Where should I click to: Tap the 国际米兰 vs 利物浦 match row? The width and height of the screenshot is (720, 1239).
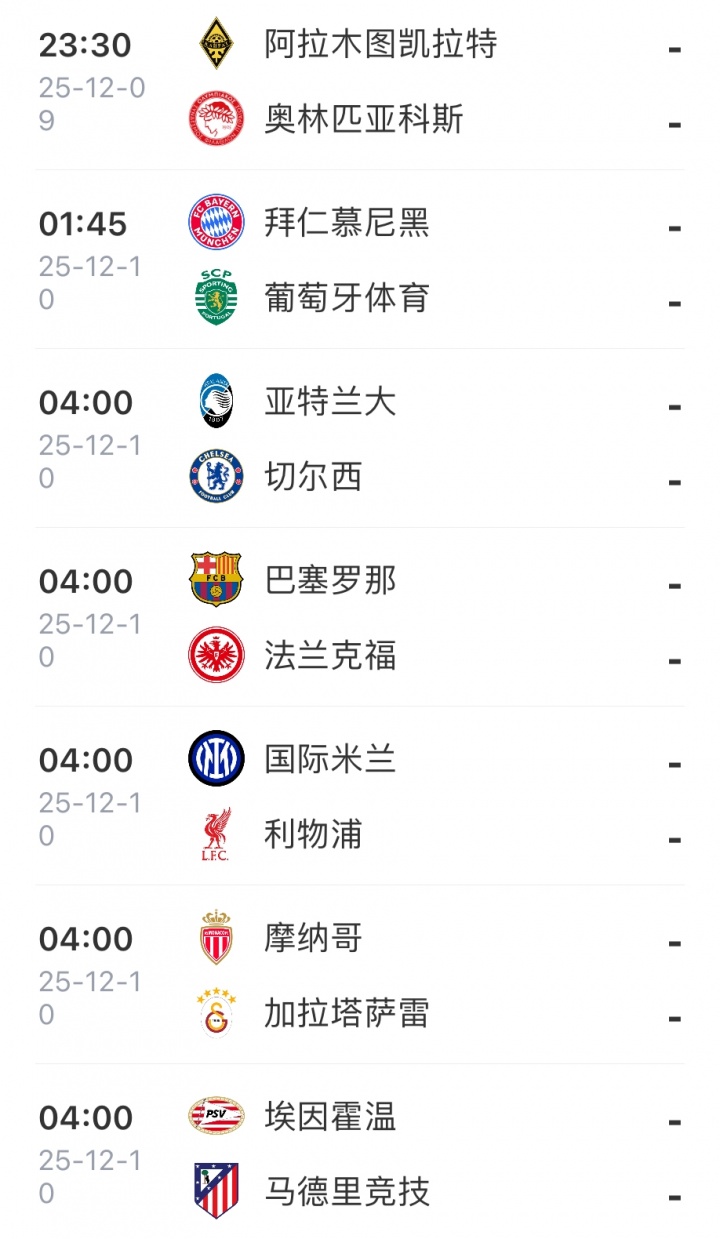(x=360, y=797)
